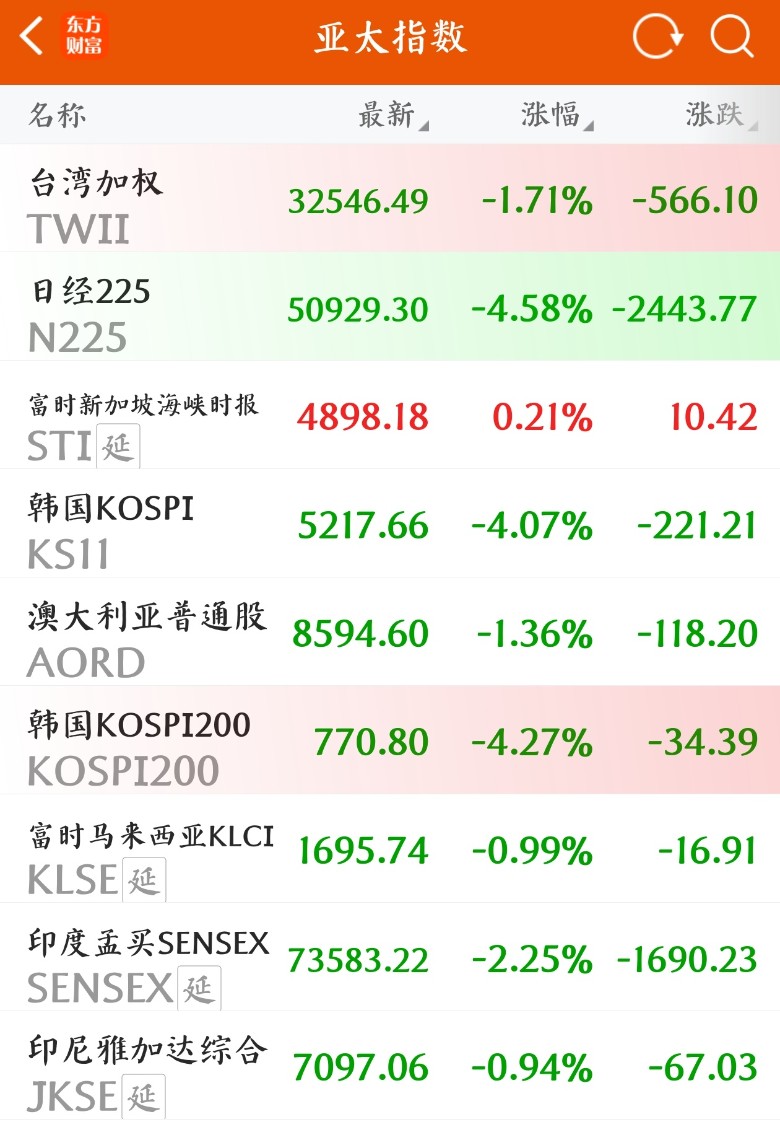
Task: Open the 富时新加坡海峡时报 STI row
Action: [390, 416]
